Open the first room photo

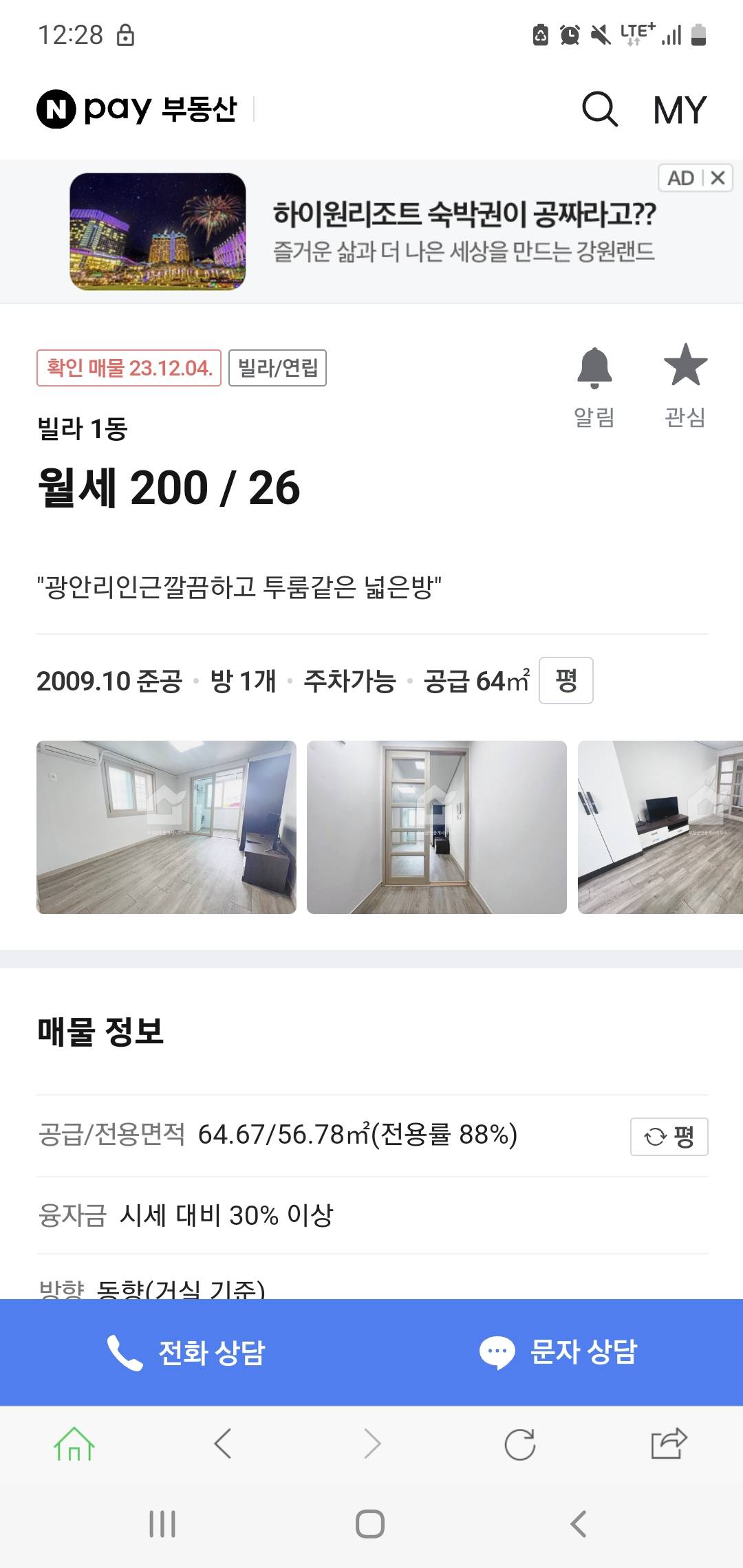(x=166, y=827)
